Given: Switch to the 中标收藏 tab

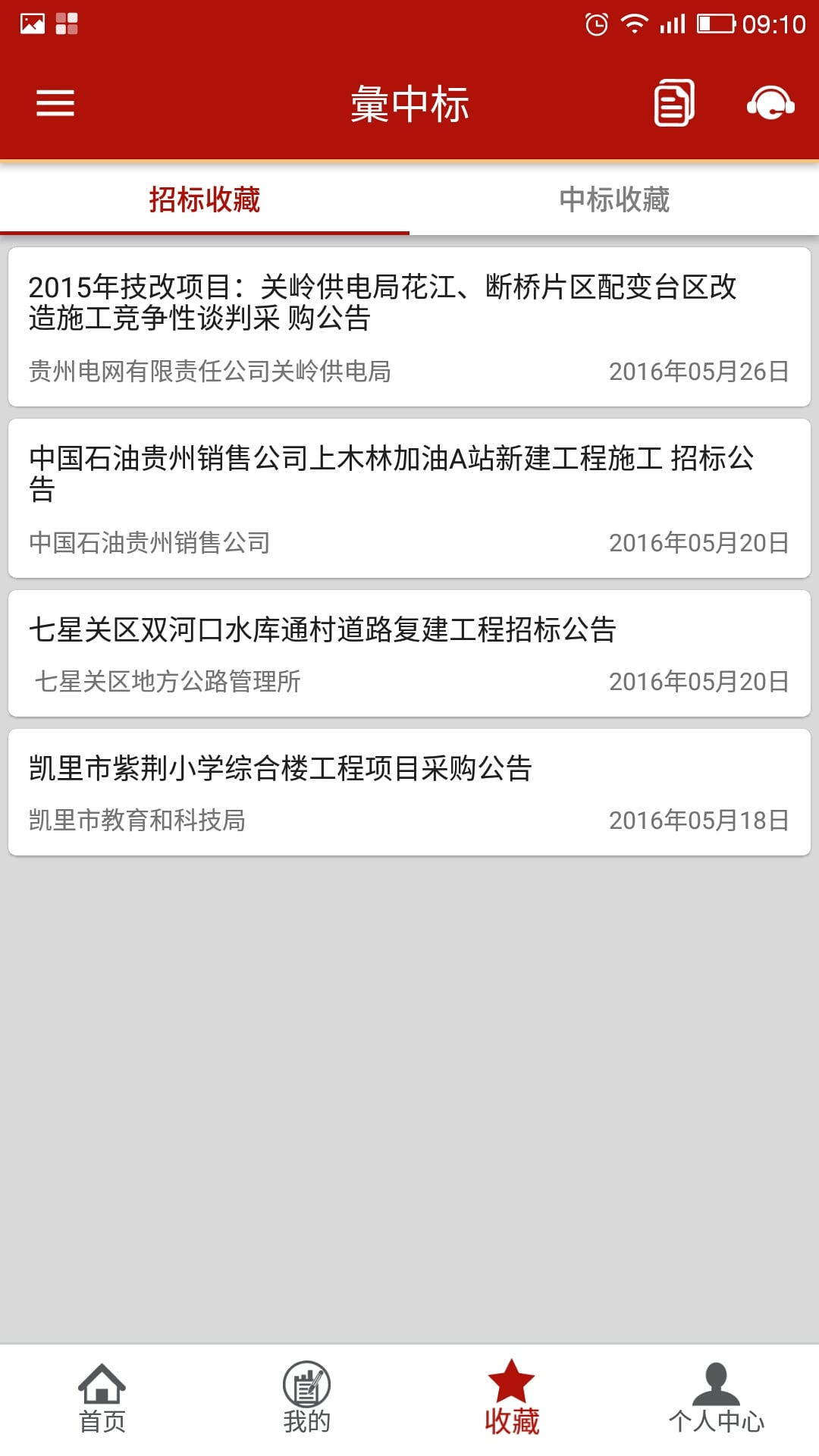Looking at the screenshot, I should (x=614, y=199).
